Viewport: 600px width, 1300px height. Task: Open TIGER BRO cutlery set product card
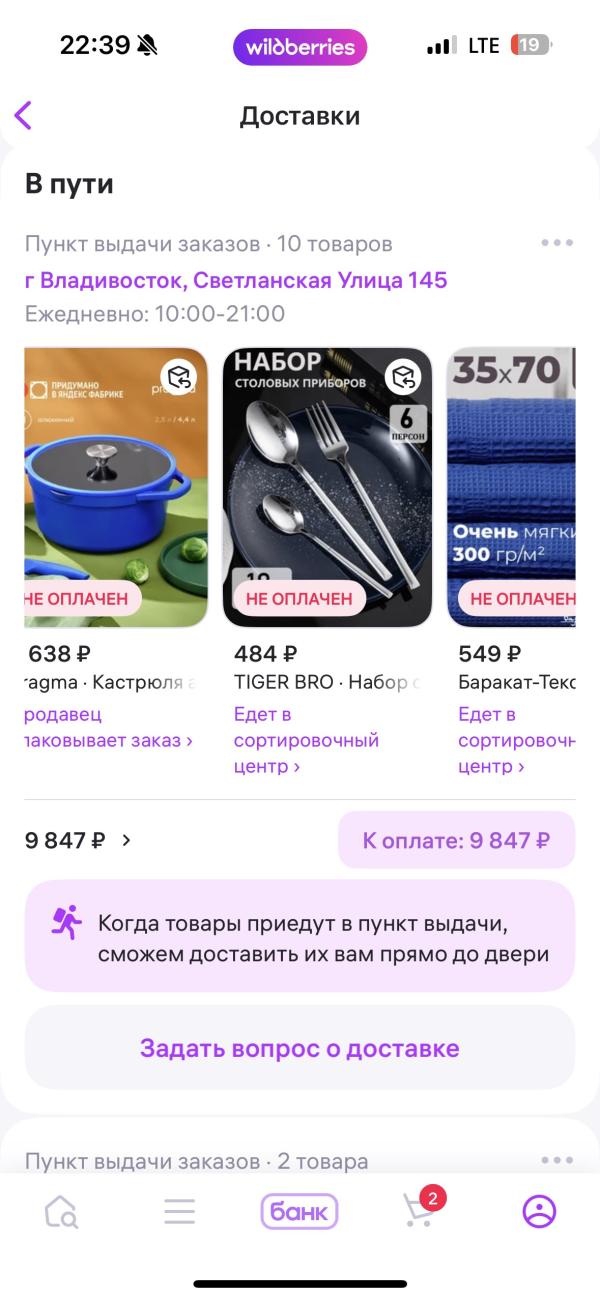pyautogui.click(x=327, y=487)
